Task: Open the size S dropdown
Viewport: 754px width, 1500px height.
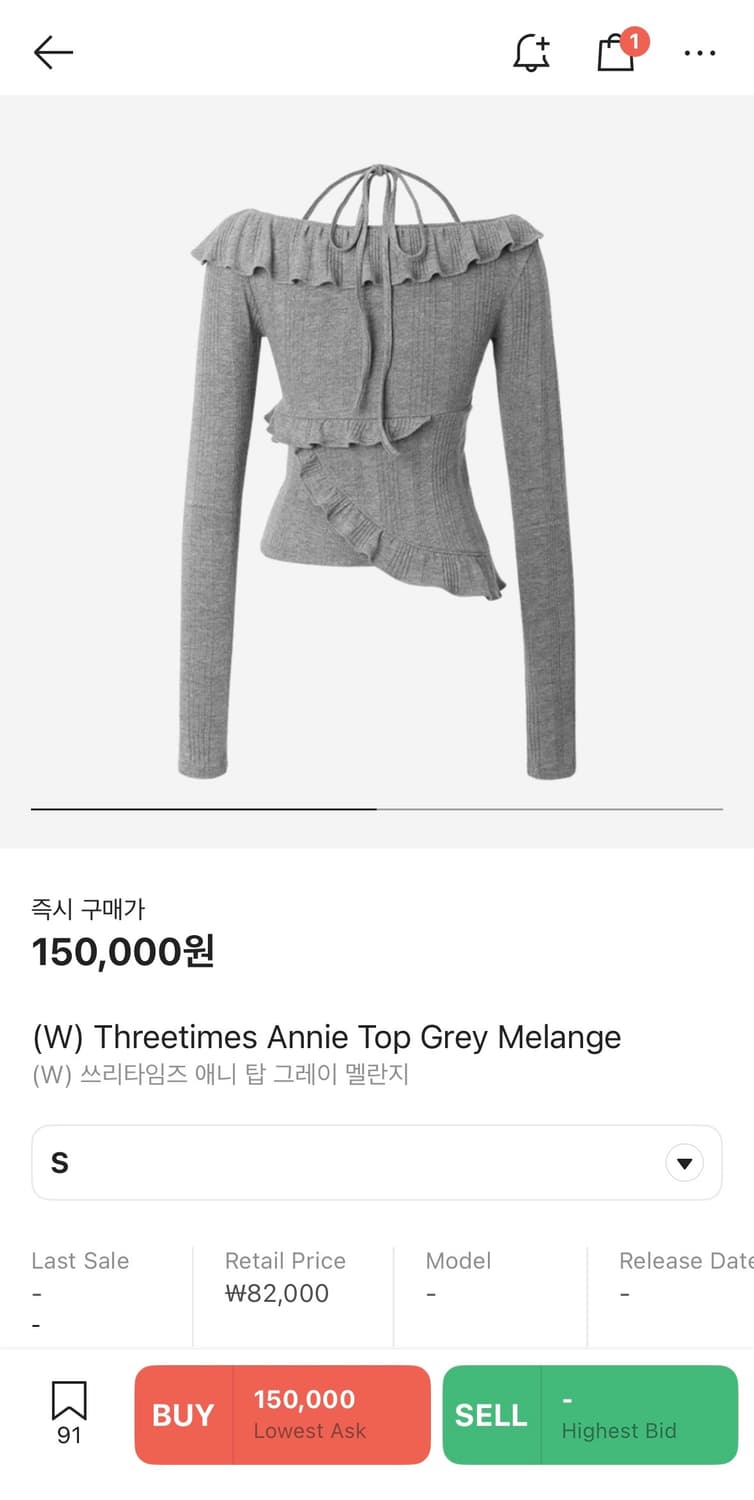Action: (377, 1162)
